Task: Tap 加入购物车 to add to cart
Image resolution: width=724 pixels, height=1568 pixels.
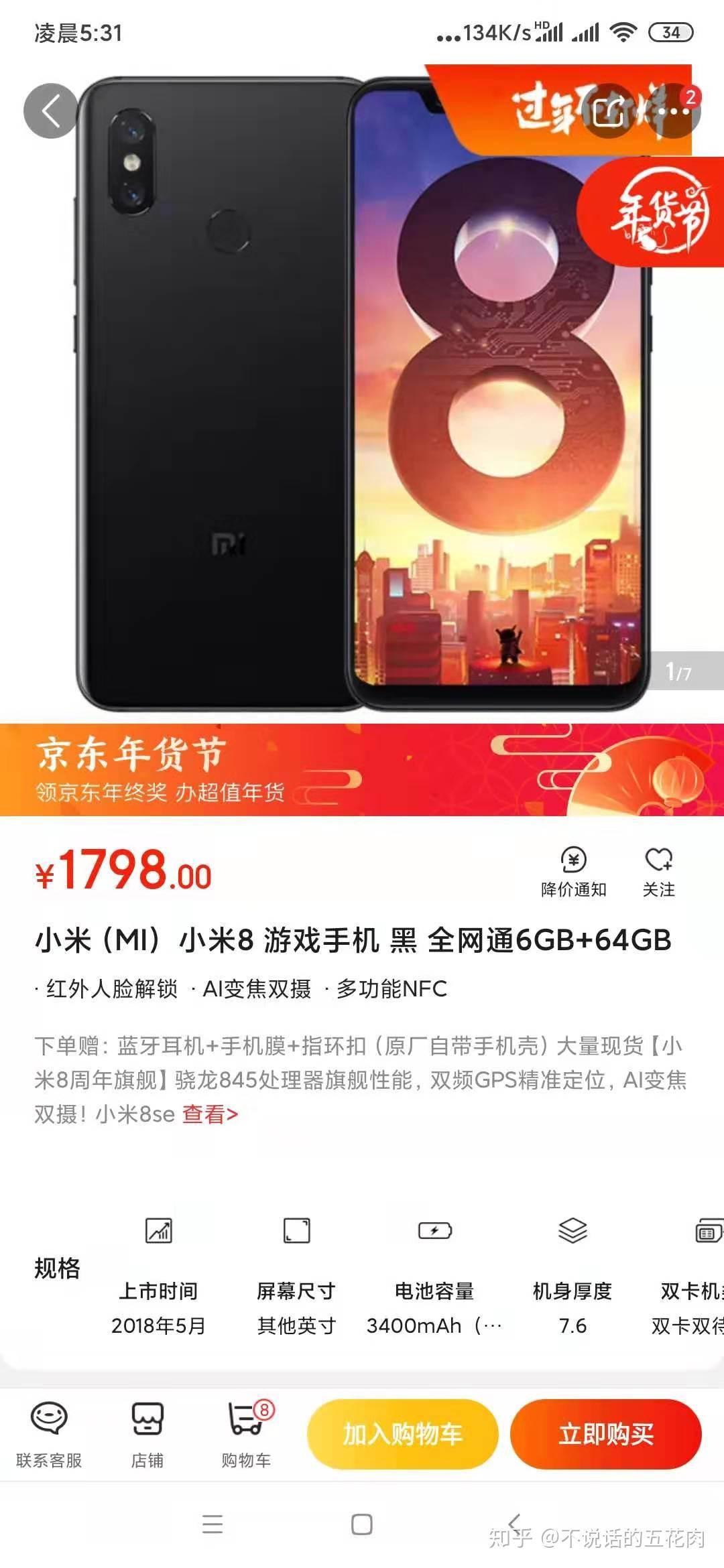Action: tap(402, 1435)
